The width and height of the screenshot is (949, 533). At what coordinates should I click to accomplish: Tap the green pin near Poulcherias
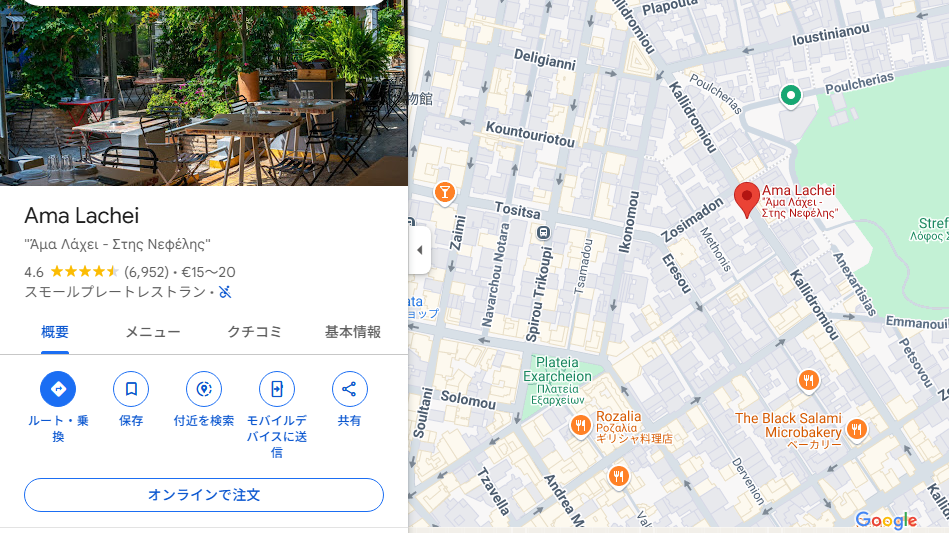tap(791, 96)
